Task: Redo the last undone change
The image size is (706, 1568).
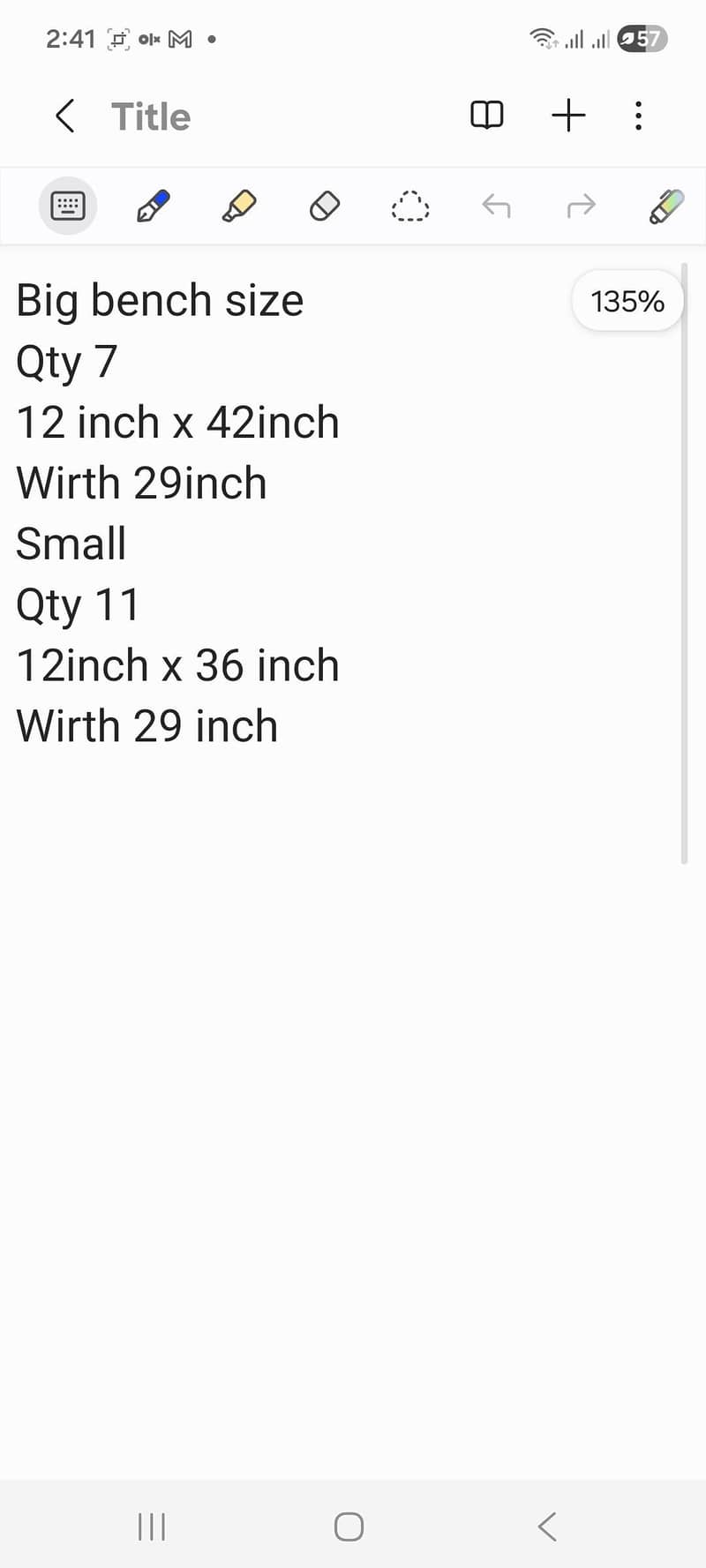Action: click(581, 206)
